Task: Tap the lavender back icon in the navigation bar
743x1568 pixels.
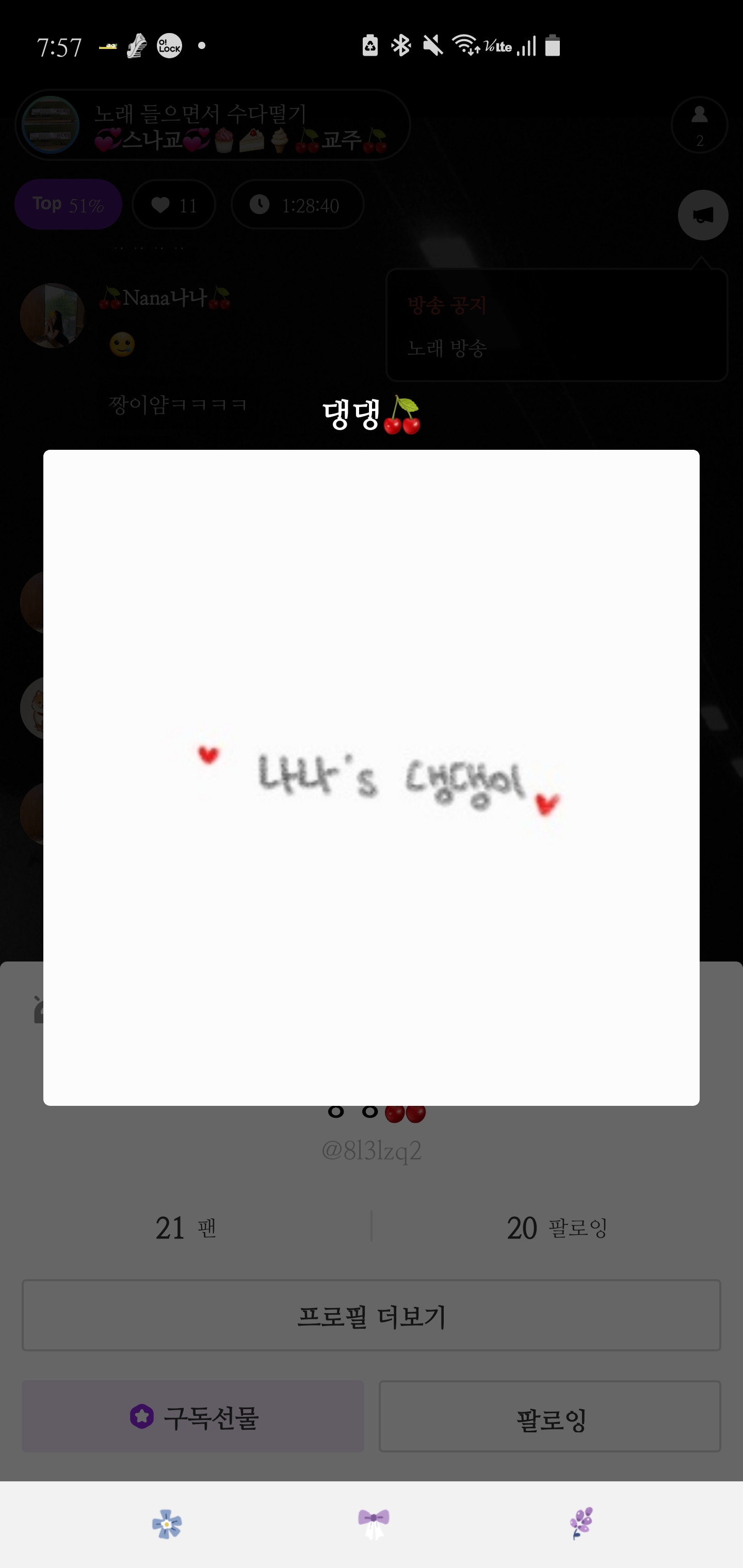Action: click(581, 1524)
